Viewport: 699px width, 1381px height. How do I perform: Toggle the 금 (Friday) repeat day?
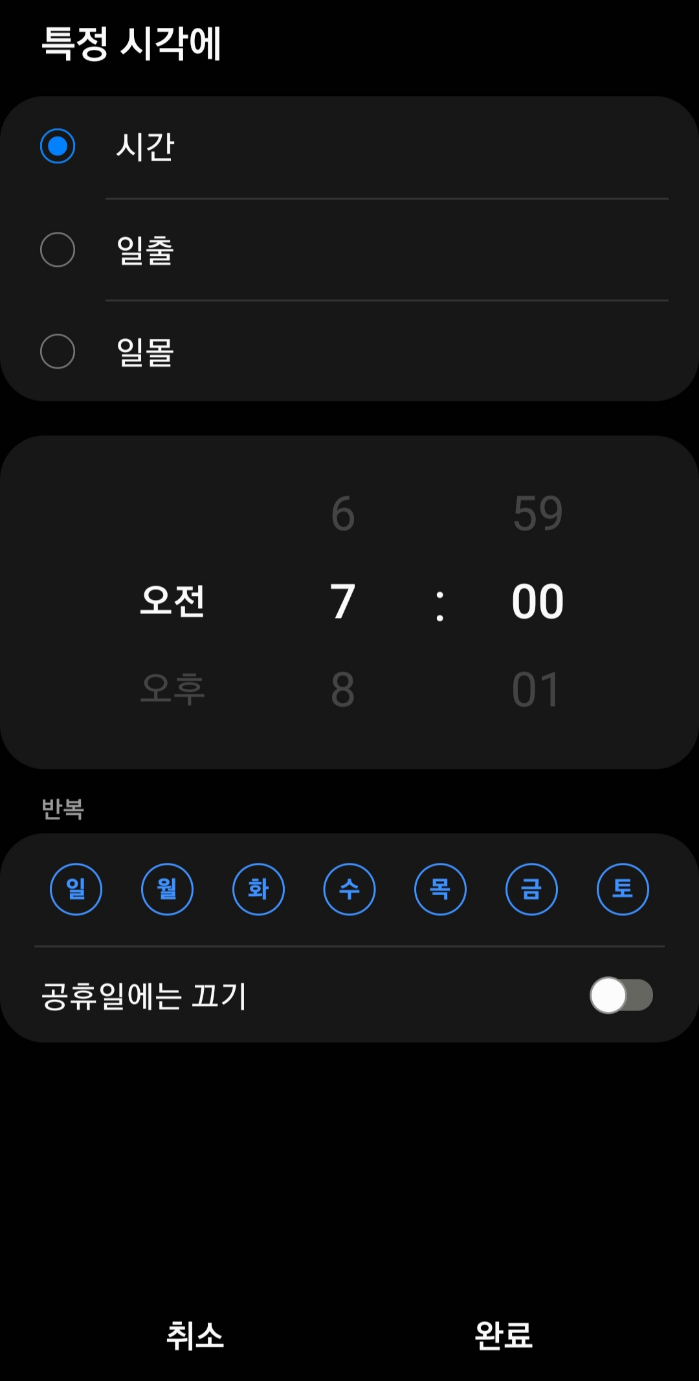(x=531, y=889)
